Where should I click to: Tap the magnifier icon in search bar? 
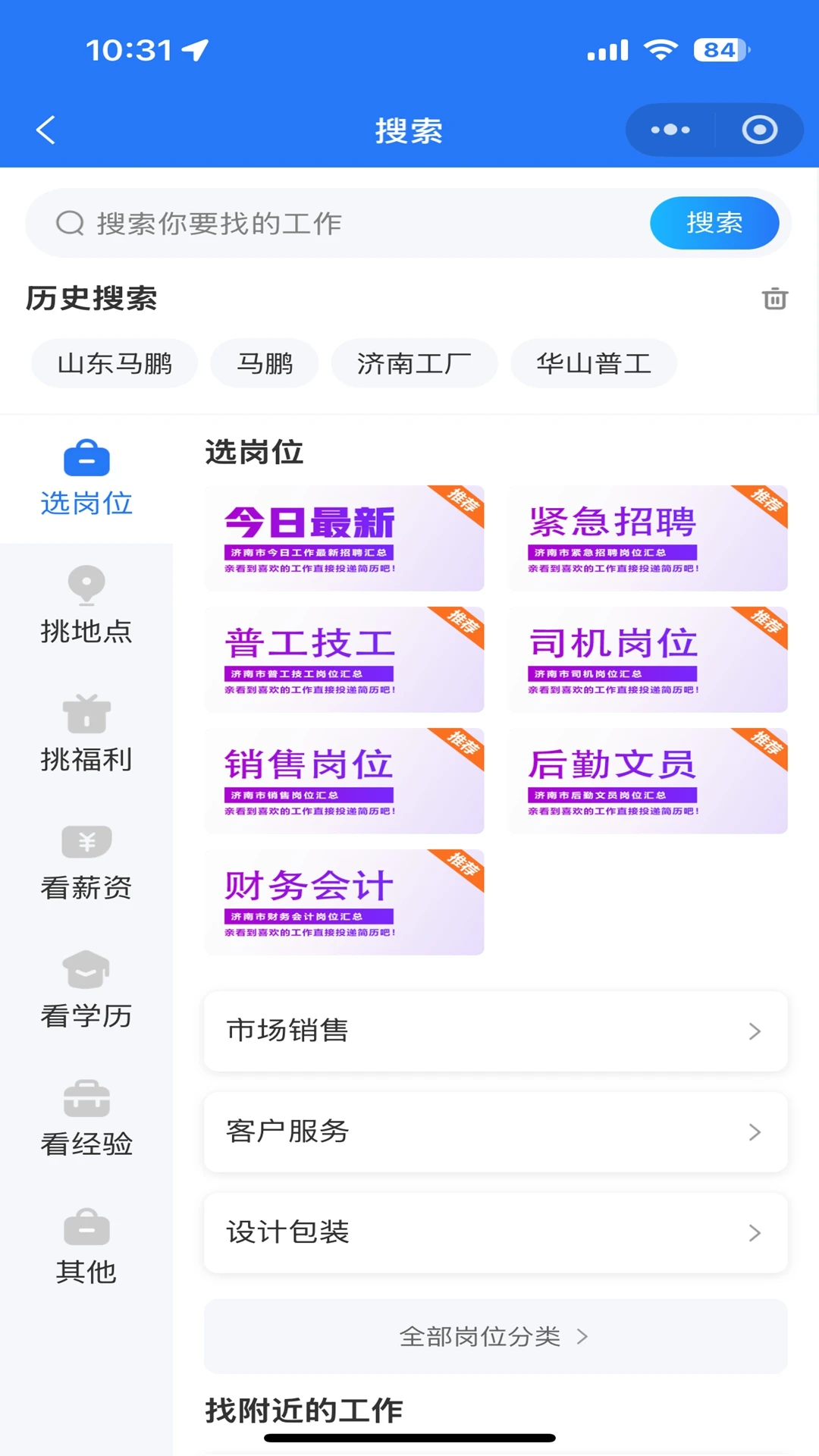pyautogui.click(x=70, y=222)
